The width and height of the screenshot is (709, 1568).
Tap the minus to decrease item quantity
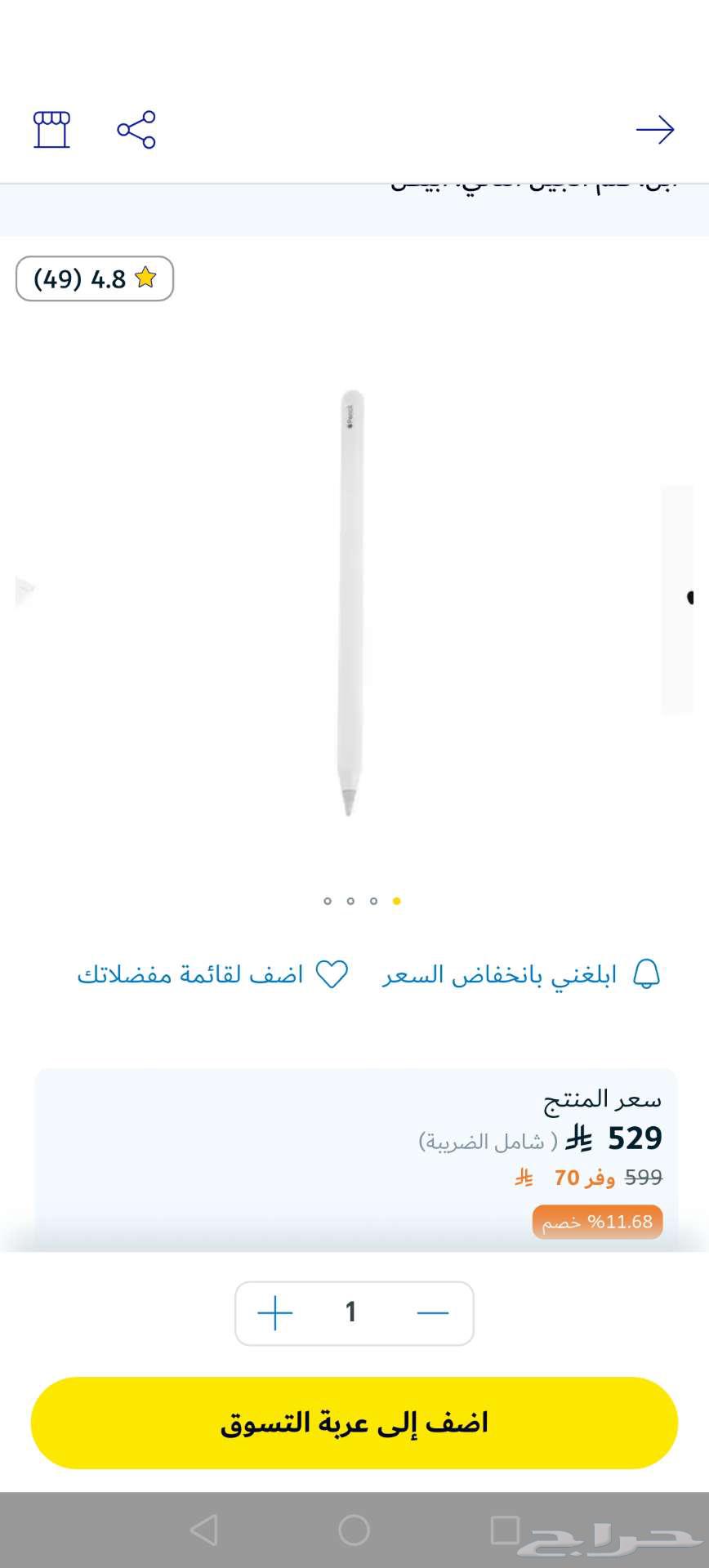434,1312
